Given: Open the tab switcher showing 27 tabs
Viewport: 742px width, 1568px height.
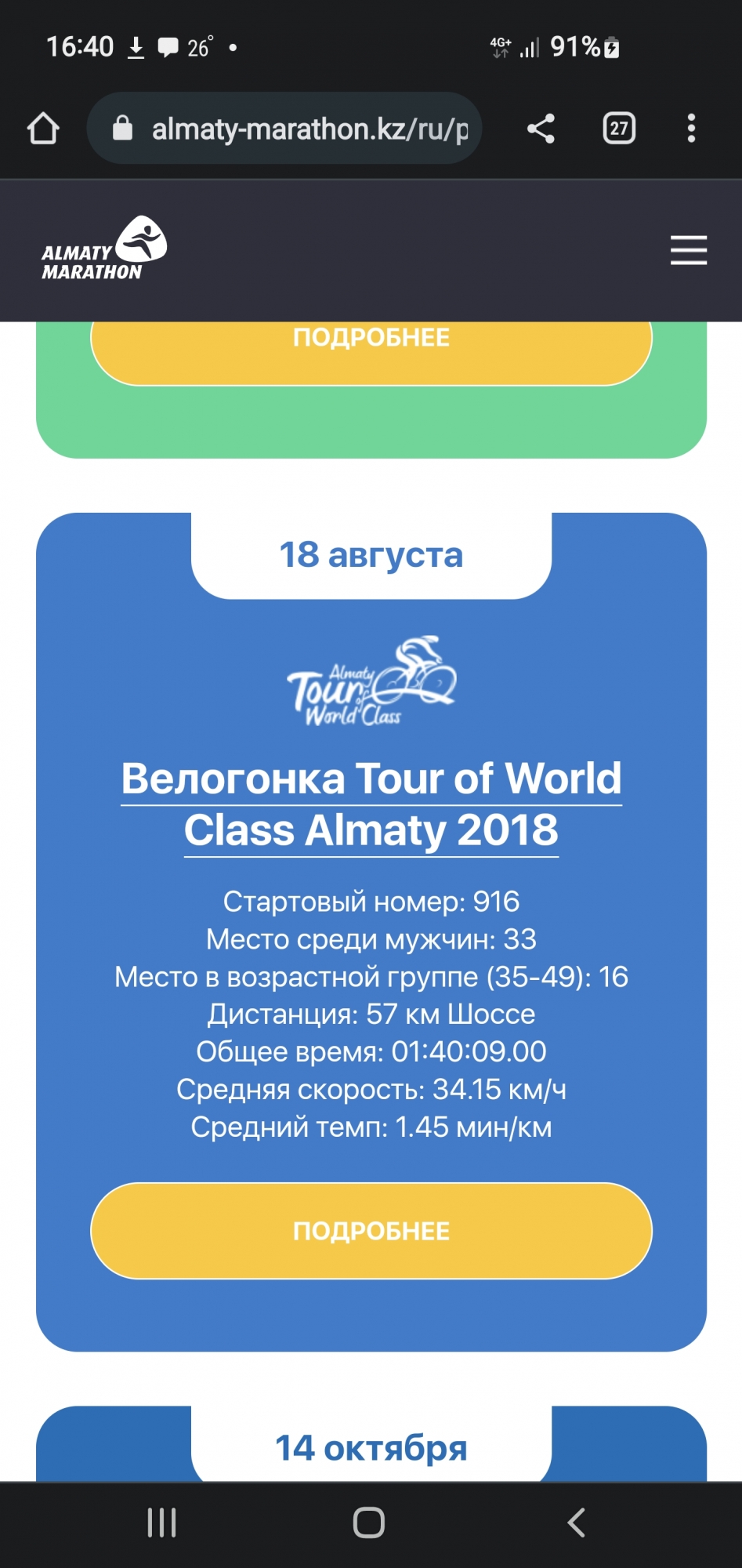Looking at the screenshot, I should tap(619, 129).
